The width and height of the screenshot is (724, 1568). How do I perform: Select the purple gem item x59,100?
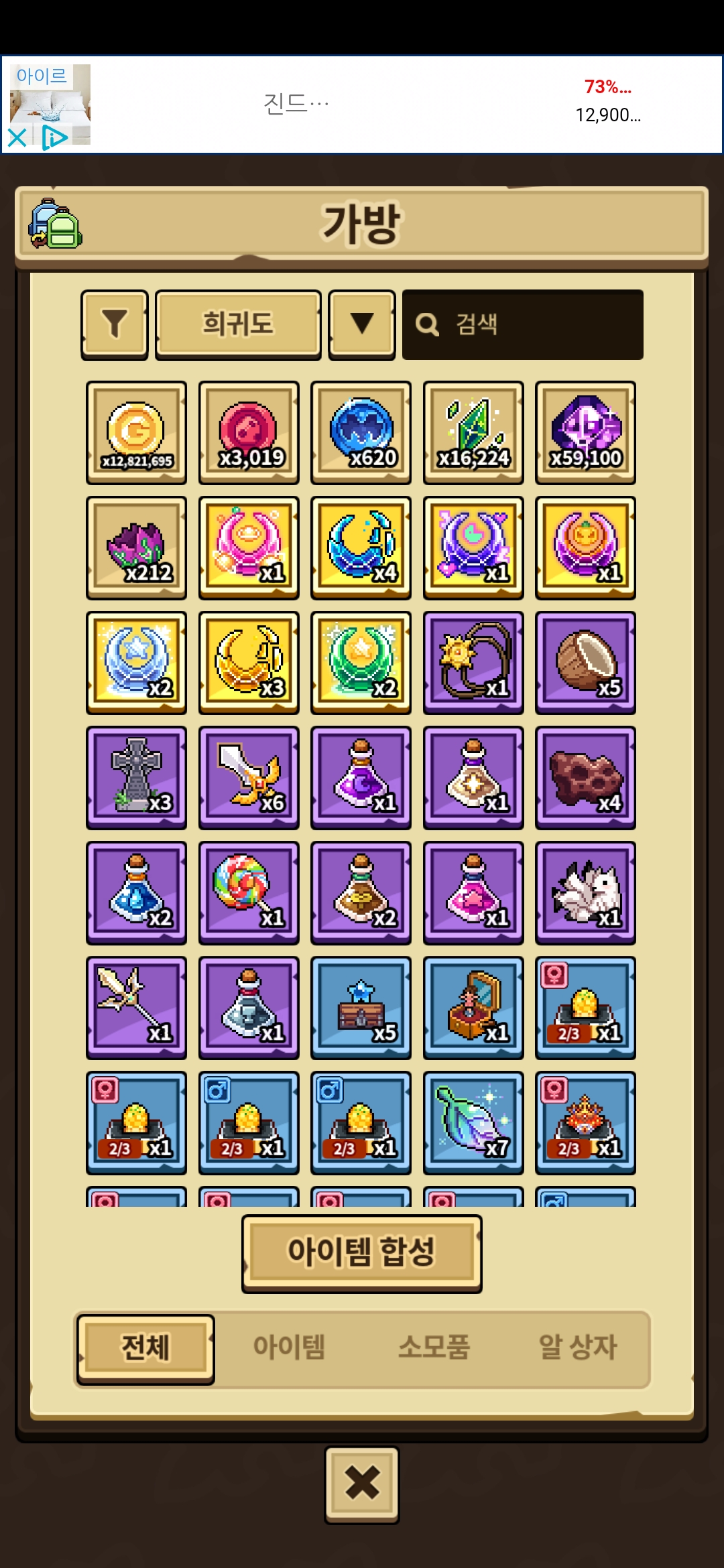[585, 432]
